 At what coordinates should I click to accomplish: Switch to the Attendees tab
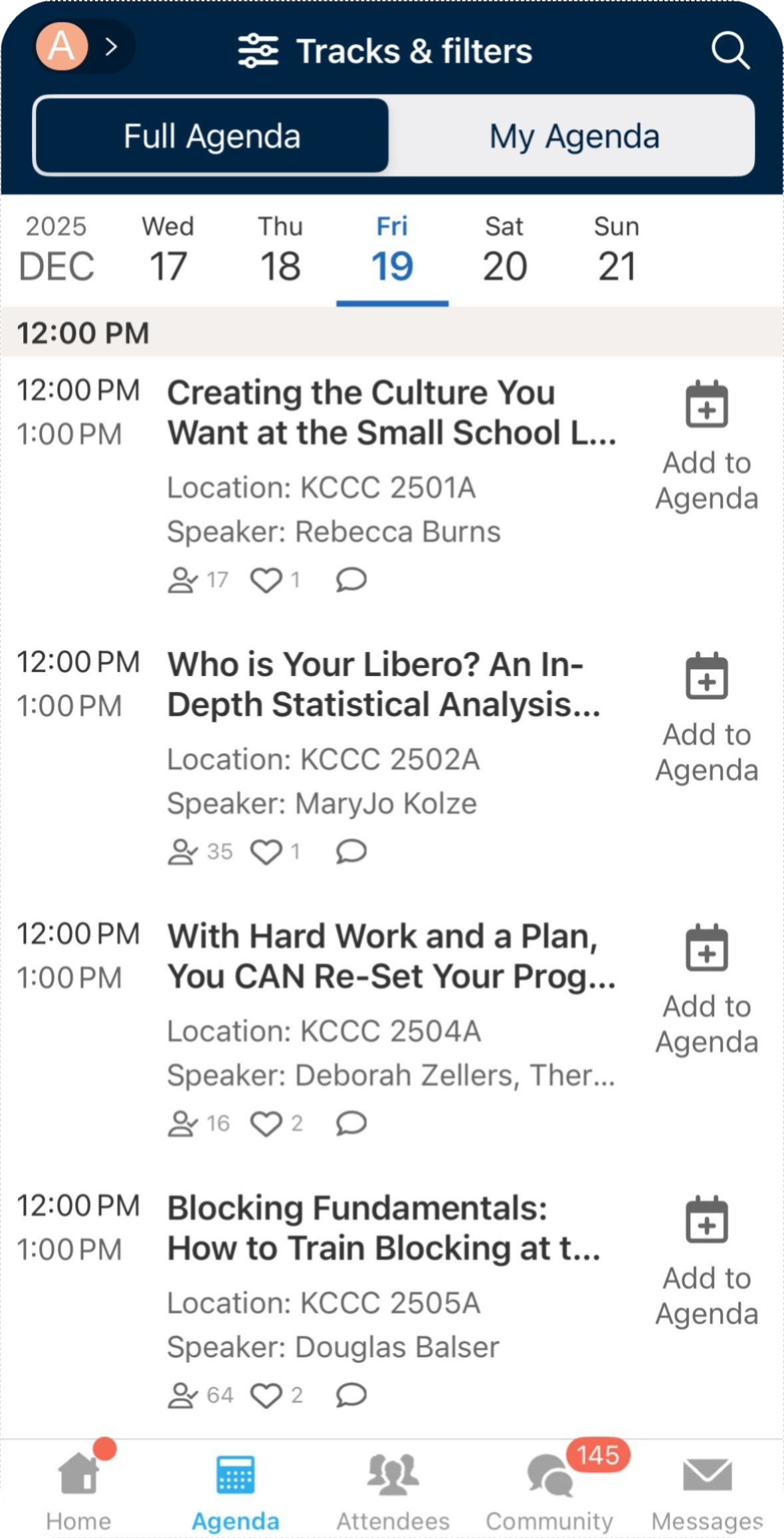pyautogui.click(x=393, y=1489)
